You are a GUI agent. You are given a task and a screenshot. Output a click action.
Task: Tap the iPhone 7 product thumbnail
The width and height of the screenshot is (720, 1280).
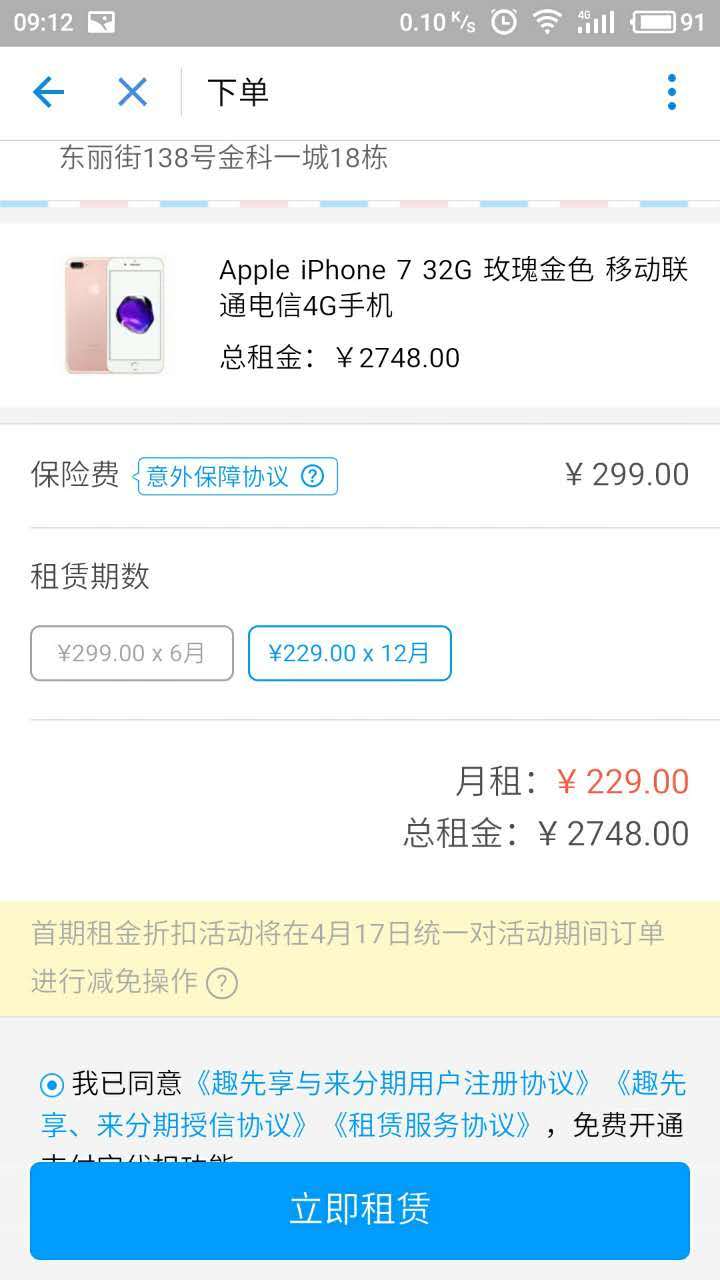coord(114,313)
